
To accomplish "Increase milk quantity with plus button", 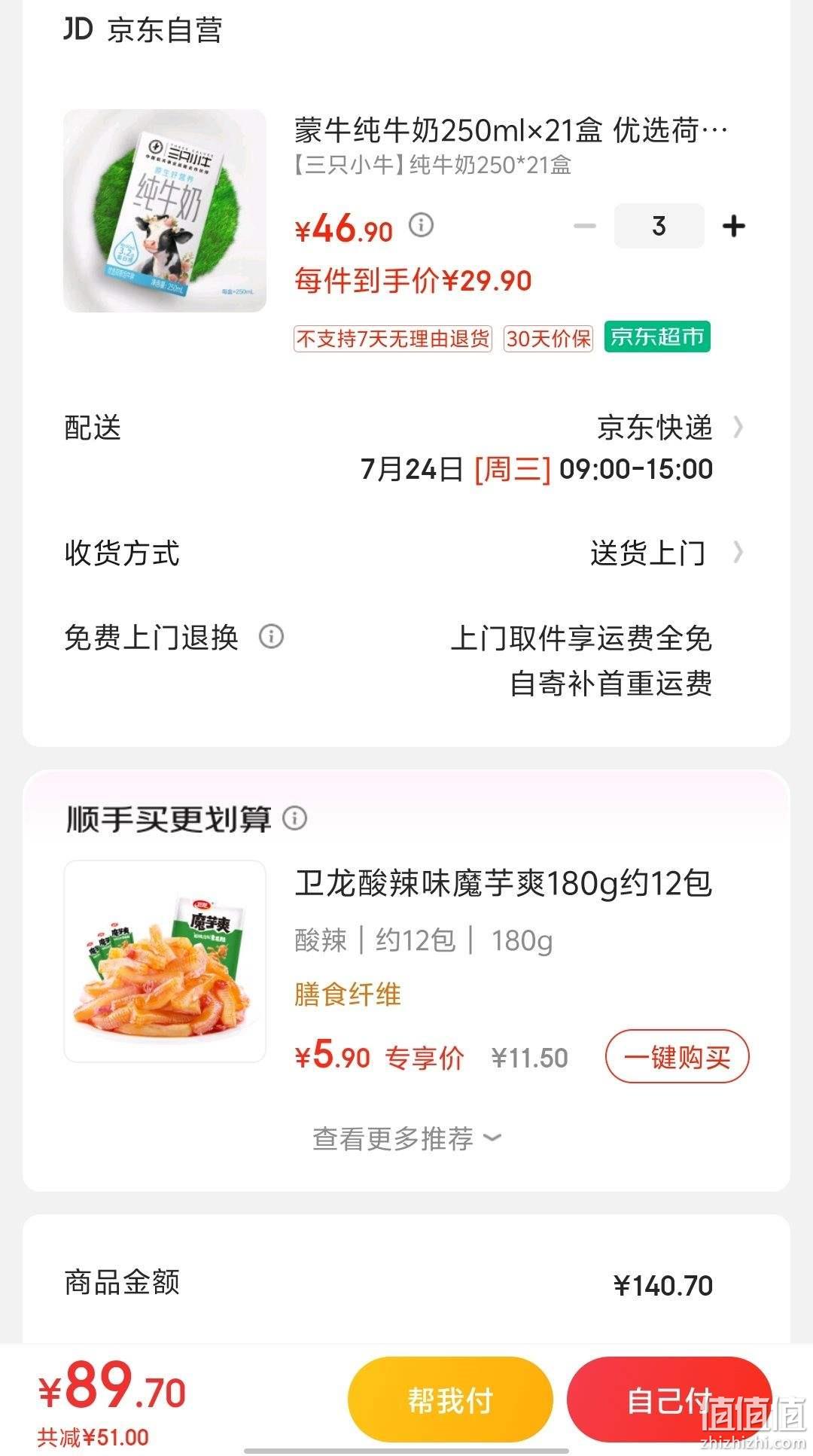I will [733, 226].
